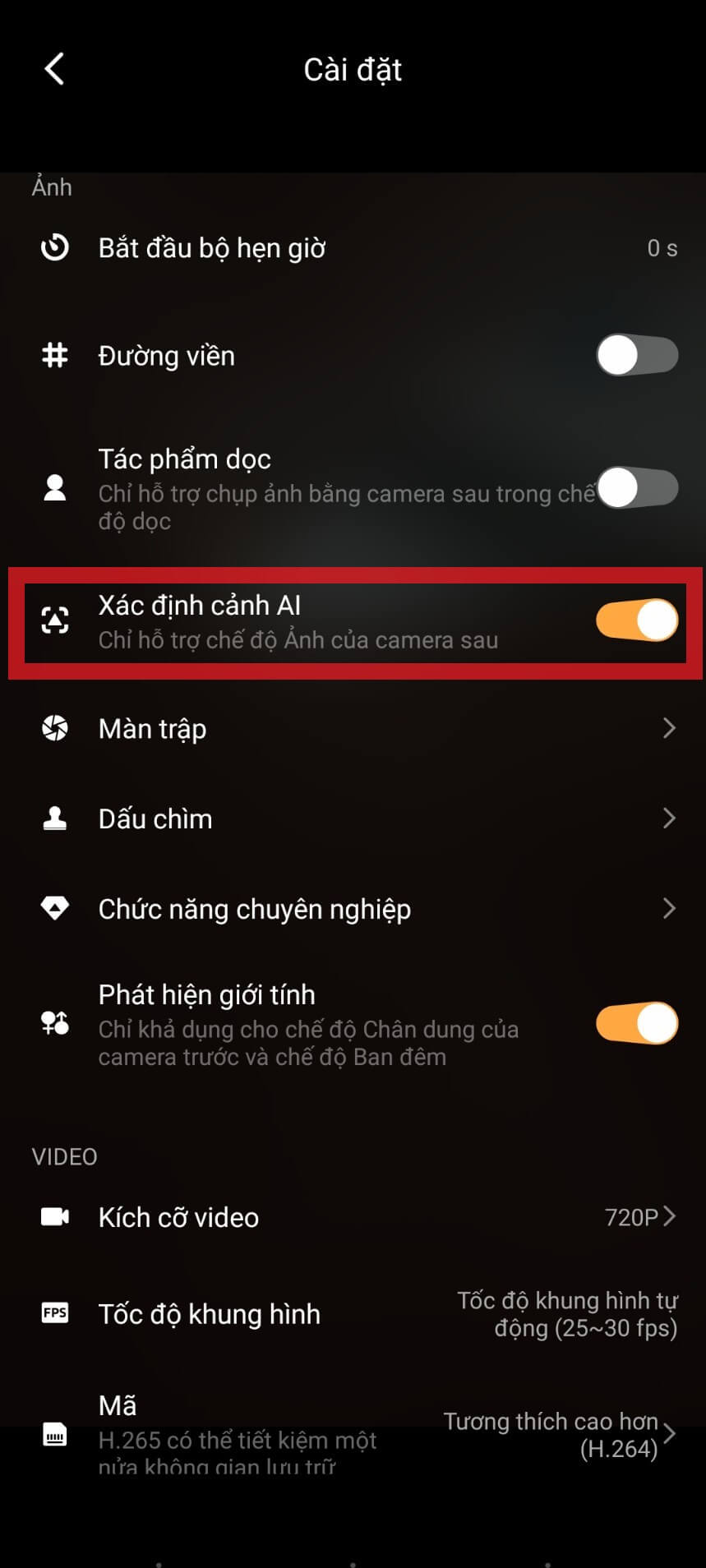
Task: Open the Màn trập settings
Action: coord(353,729)
